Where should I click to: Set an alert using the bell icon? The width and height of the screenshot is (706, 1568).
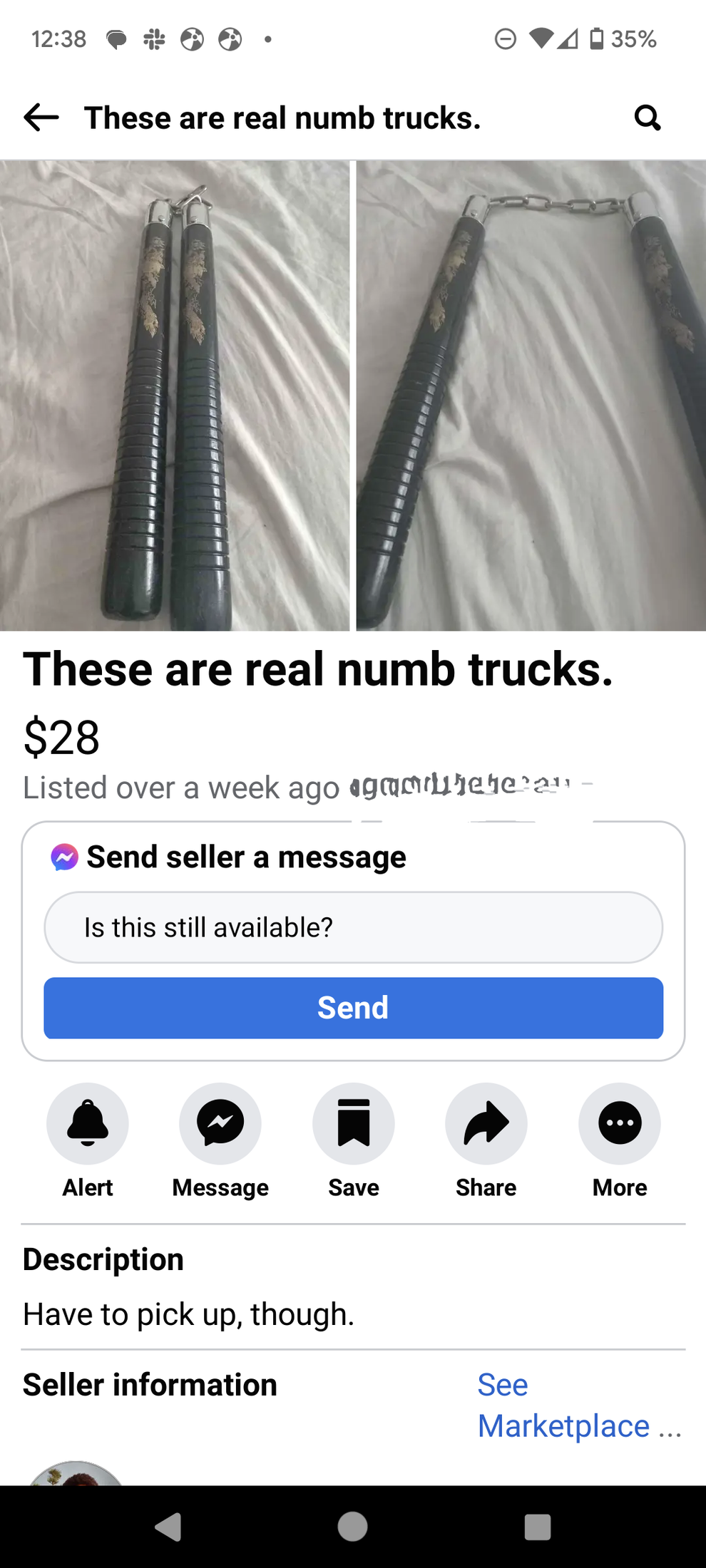pos(87,1123)
